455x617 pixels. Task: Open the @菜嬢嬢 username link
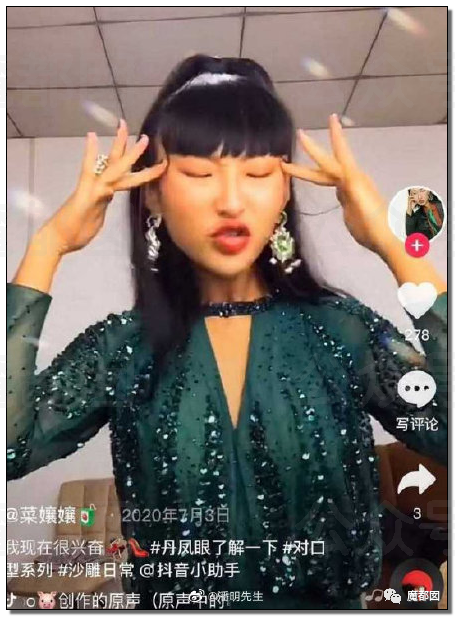42,515
